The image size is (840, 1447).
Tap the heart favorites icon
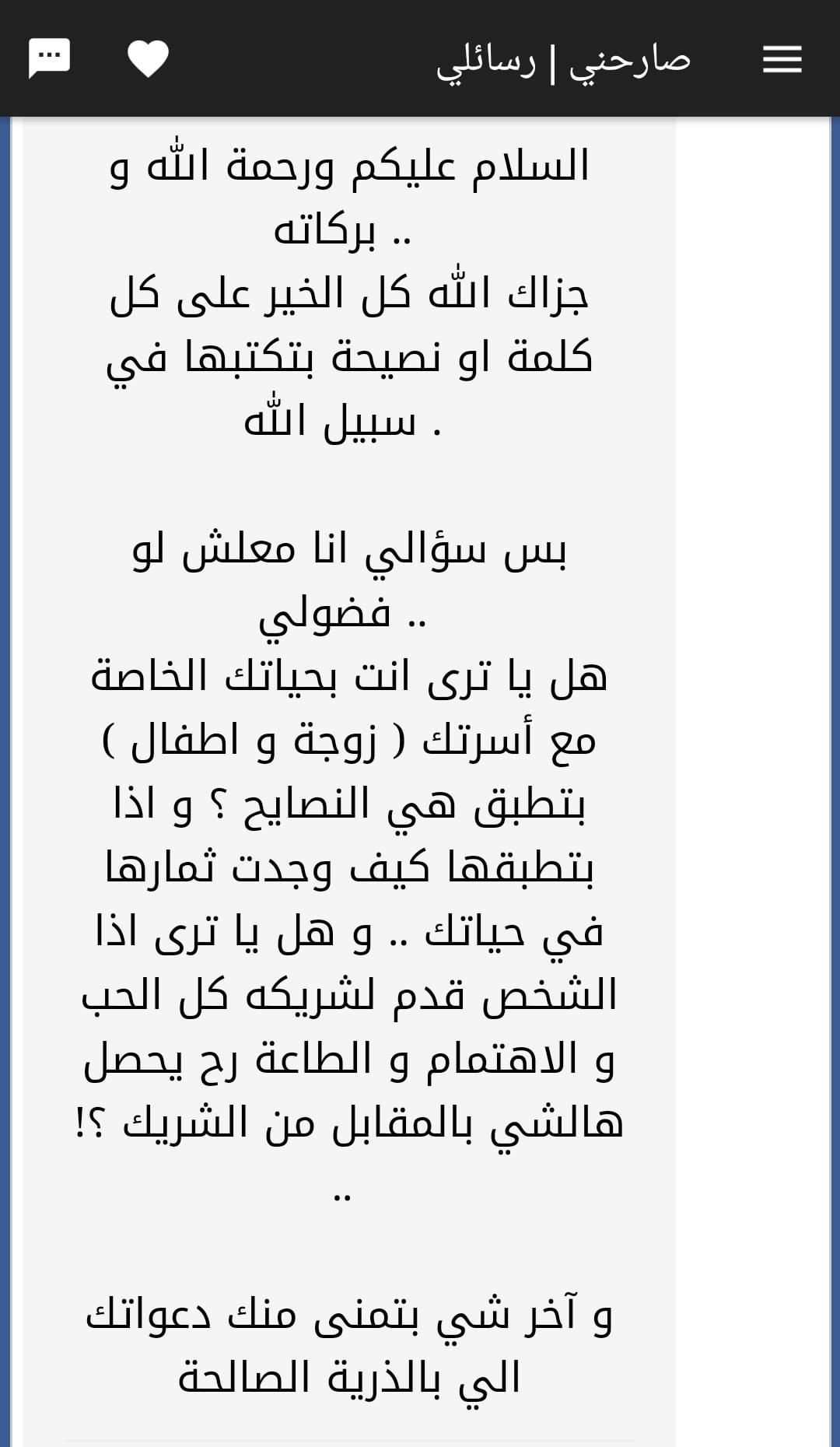[148, 59]
